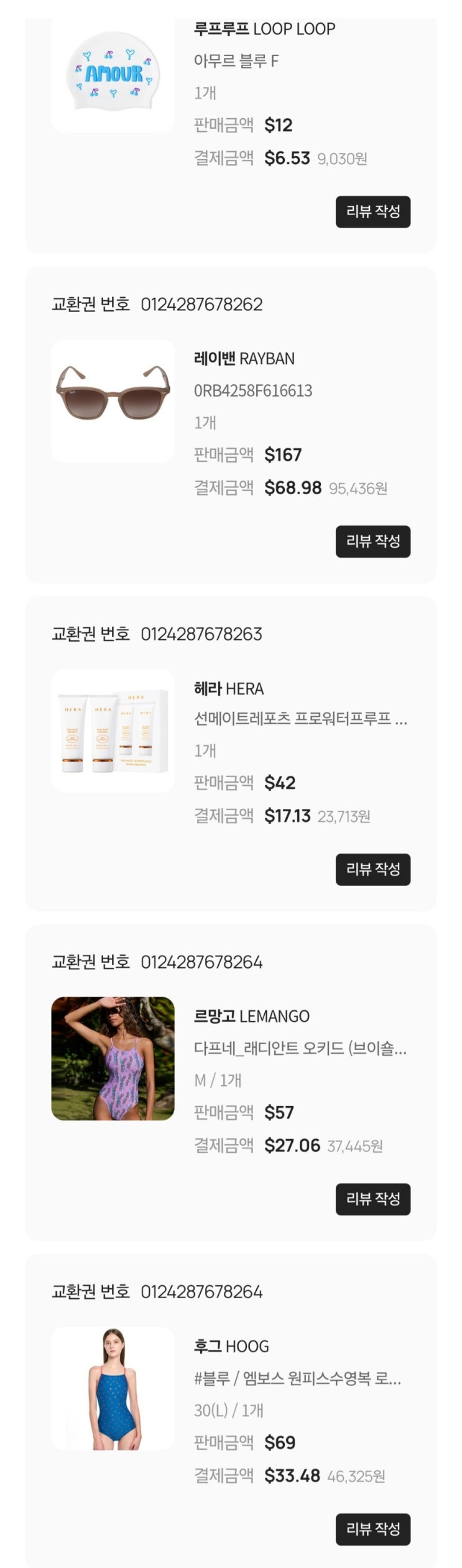Tap 리뷰 작성 for the LEMANGO swimsuit
462x1568 pixels.
373,1199
